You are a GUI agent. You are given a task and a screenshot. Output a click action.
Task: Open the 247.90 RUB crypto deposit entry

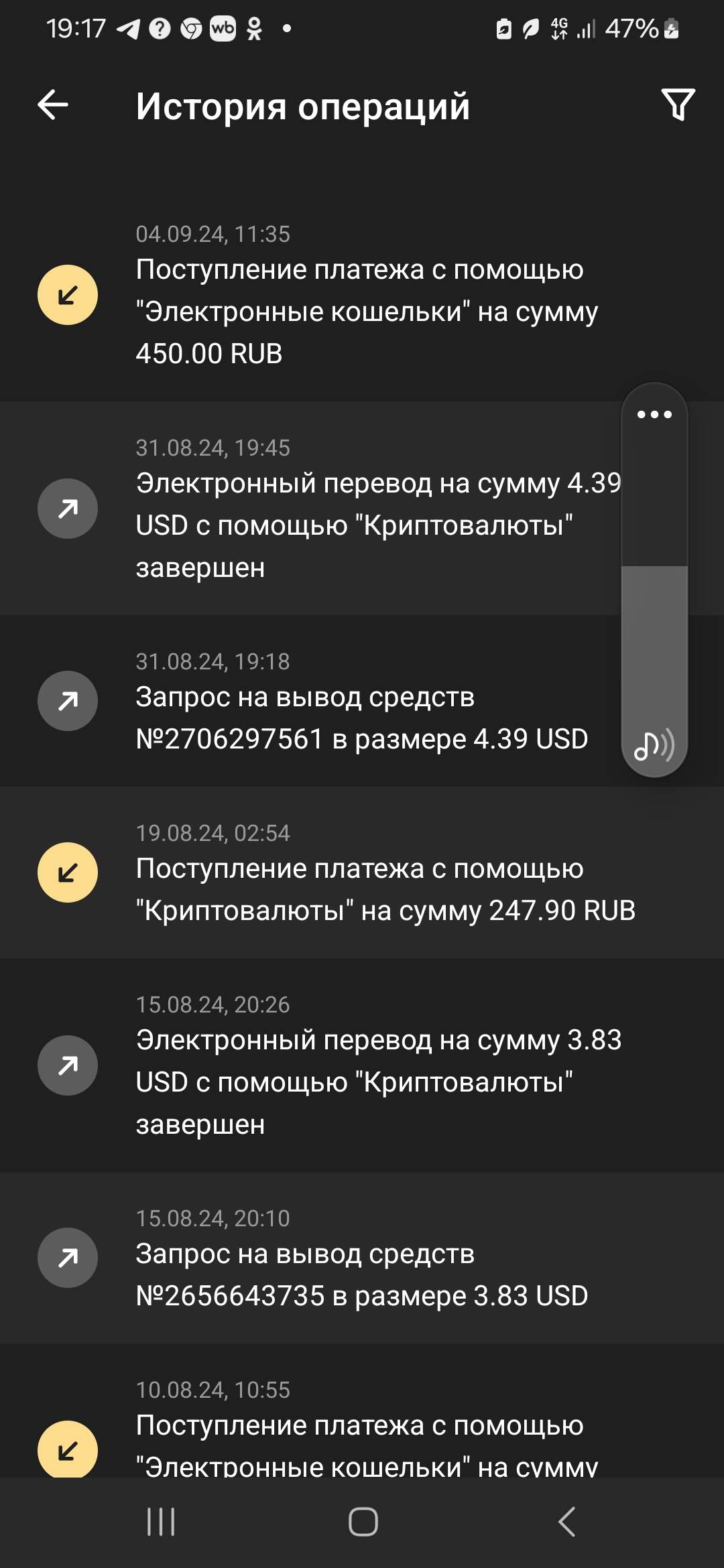(362, 872)
